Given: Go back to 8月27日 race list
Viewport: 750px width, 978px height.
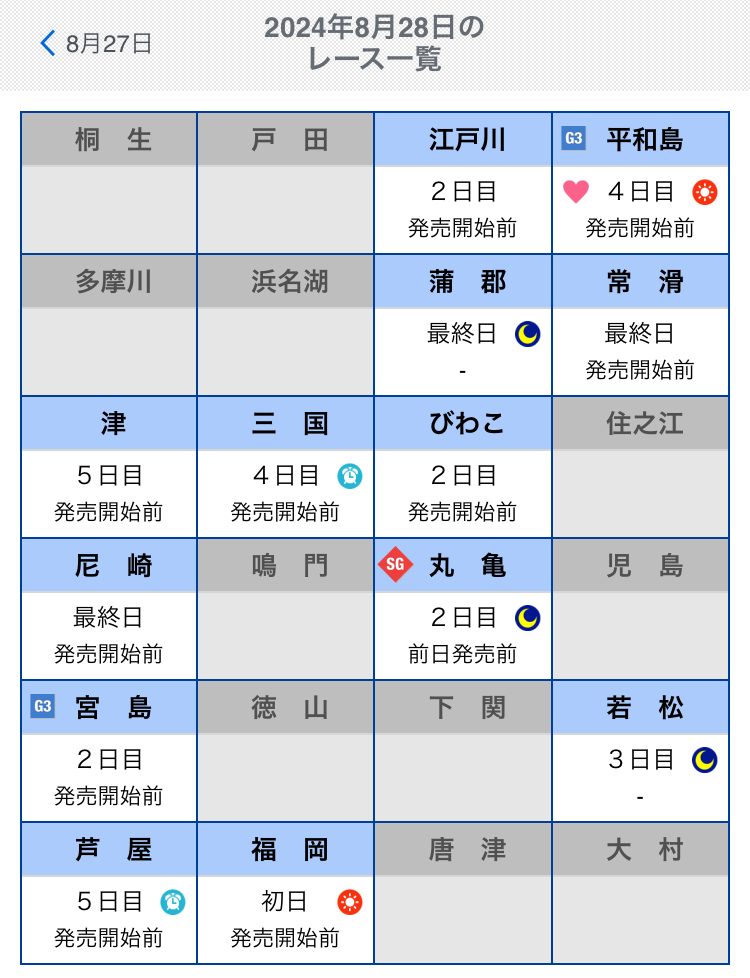Looking at the screenshot, I should (96, 44).
